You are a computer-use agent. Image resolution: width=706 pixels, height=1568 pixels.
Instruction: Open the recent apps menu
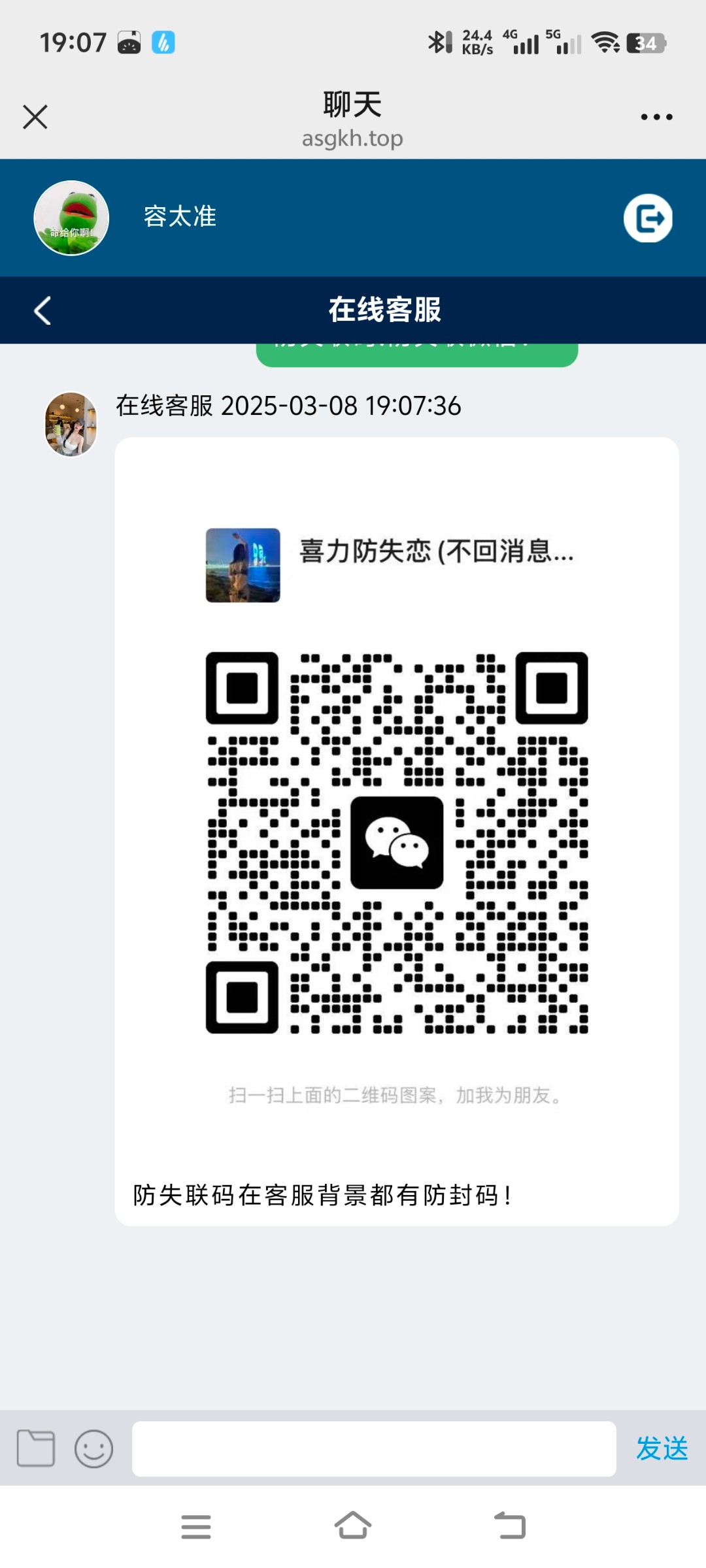(x=196, y=1526)
